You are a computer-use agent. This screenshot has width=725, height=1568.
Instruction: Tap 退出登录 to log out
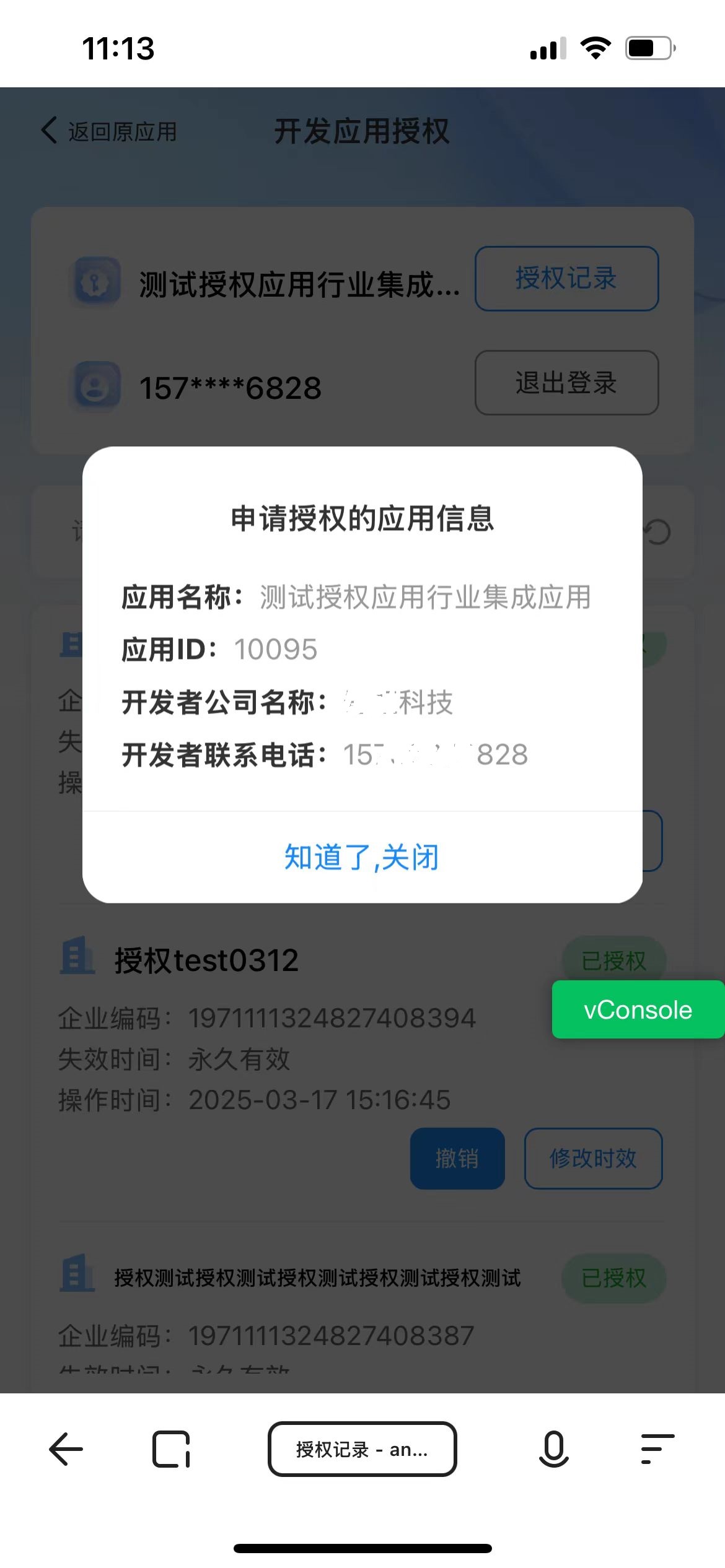pos(566,383)
